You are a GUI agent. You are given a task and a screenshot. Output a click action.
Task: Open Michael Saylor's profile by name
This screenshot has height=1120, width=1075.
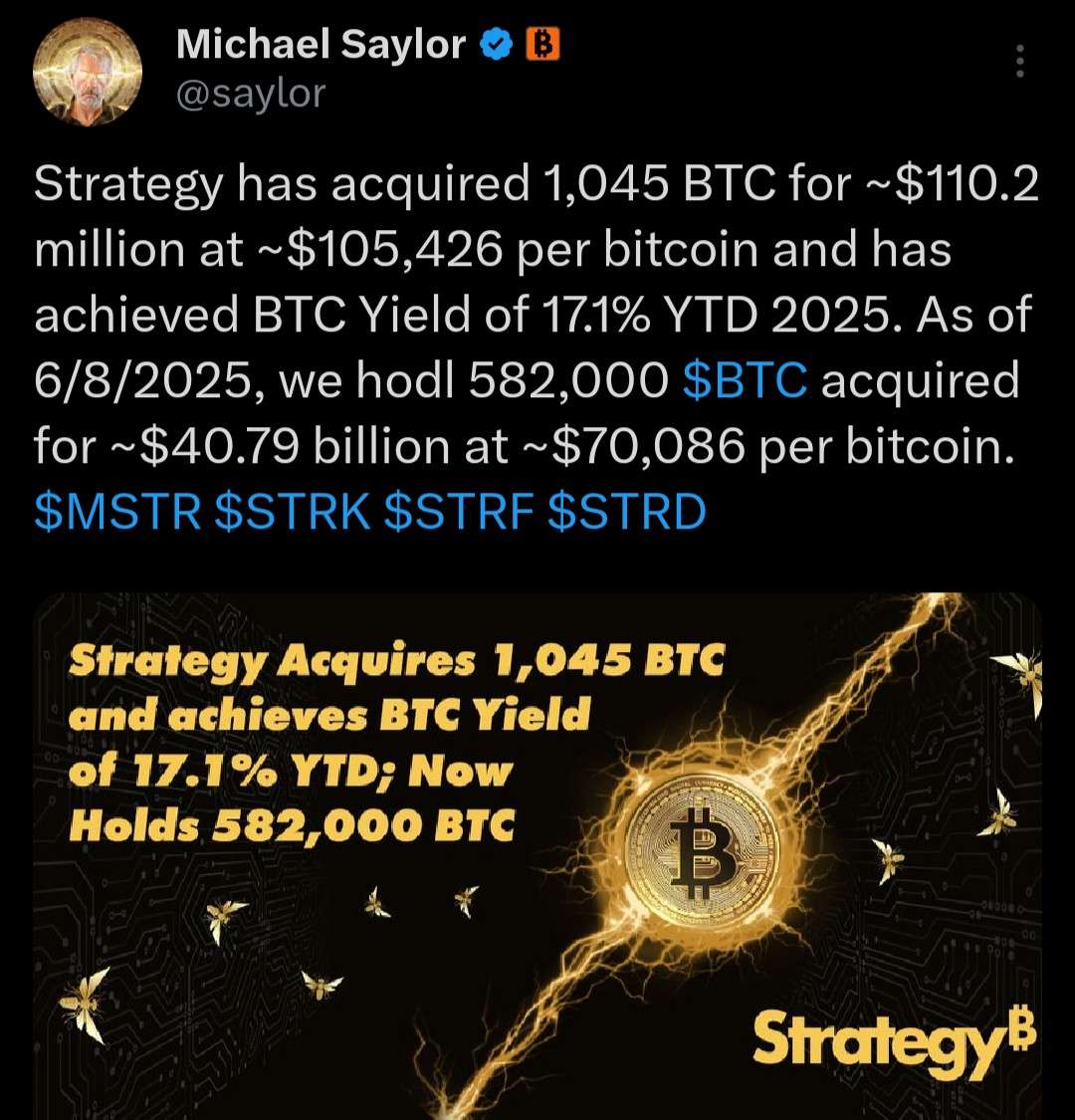tap(321, 45)
